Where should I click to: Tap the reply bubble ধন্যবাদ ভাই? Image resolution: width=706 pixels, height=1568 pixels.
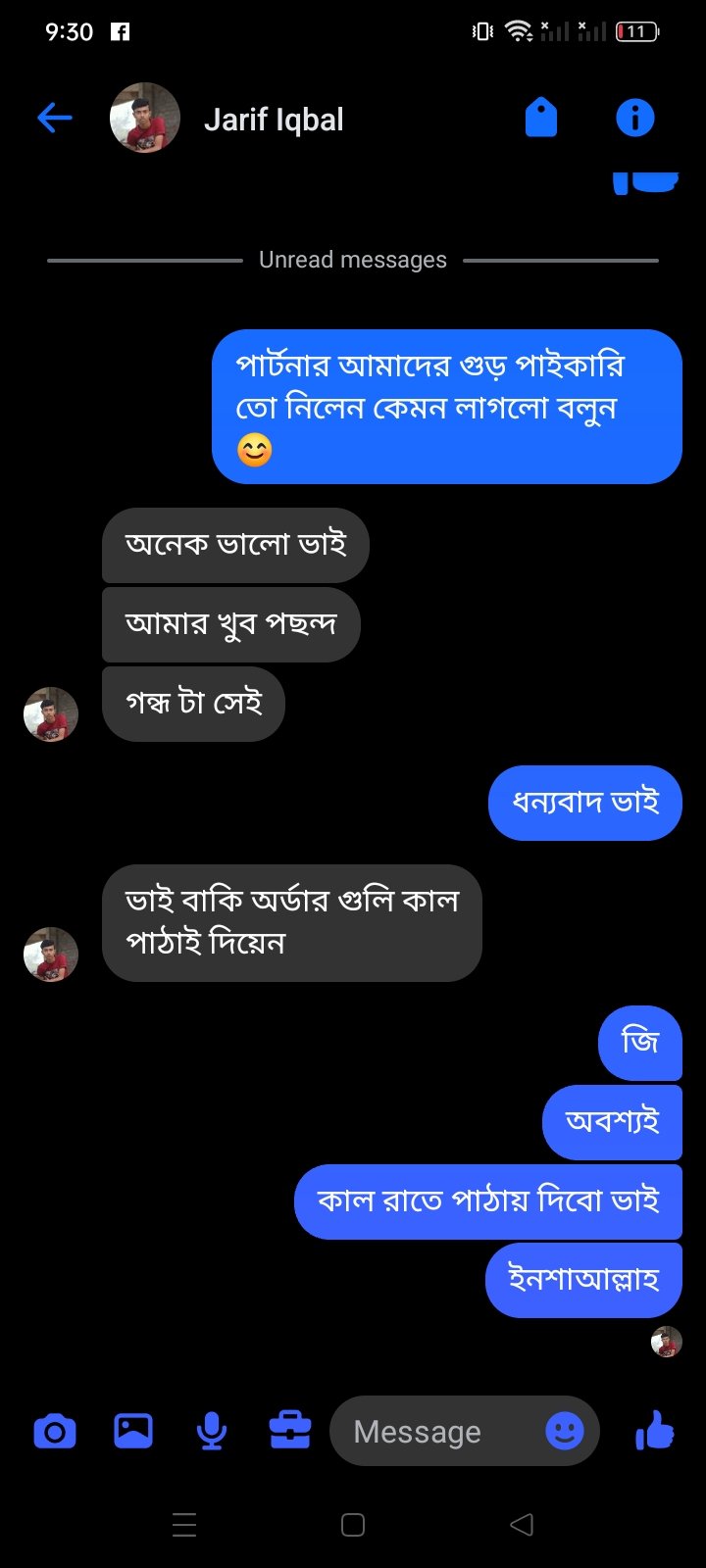[x=584, y=802]
